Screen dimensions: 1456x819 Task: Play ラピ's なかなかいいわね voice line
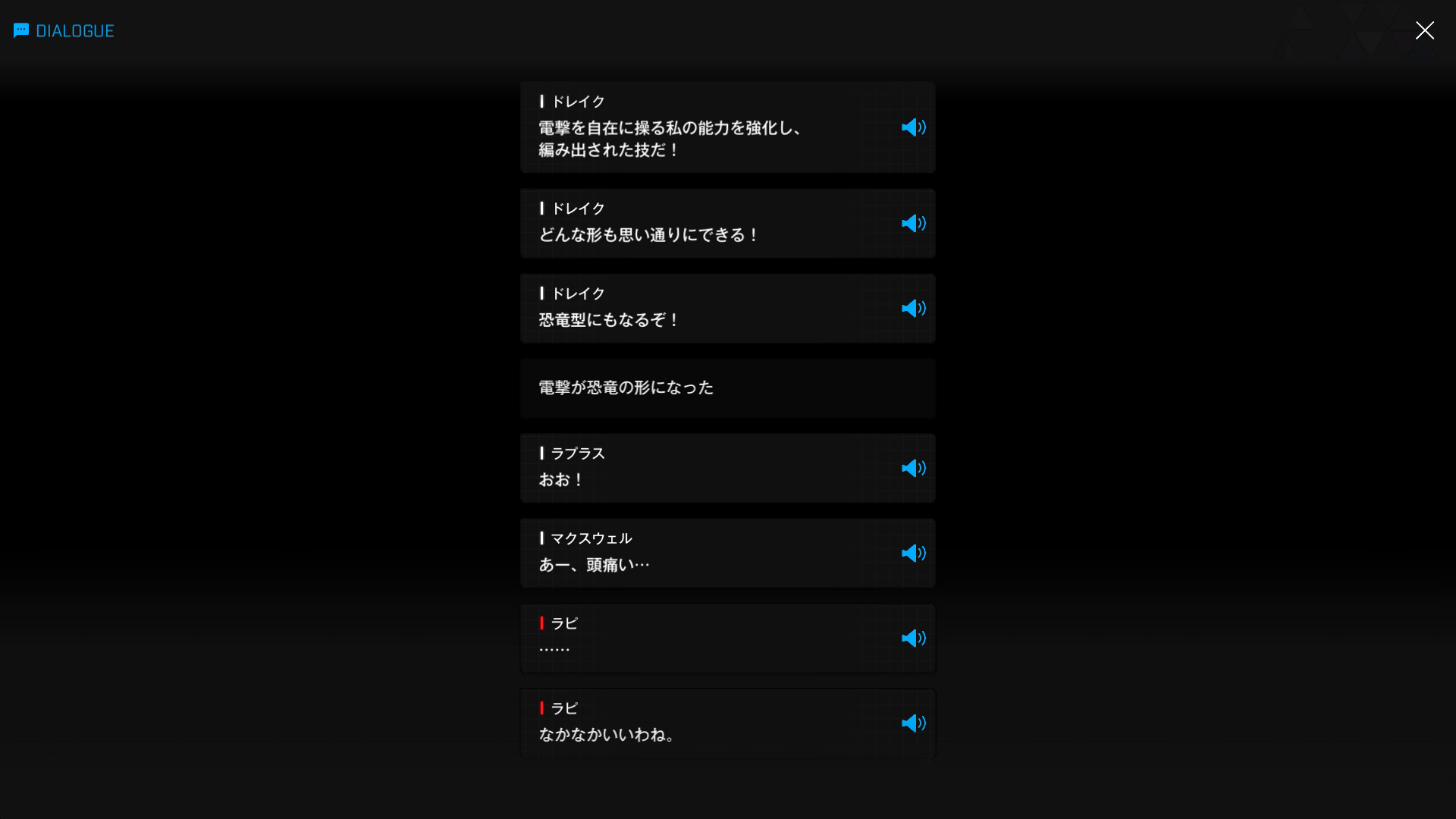click(913, 723)
